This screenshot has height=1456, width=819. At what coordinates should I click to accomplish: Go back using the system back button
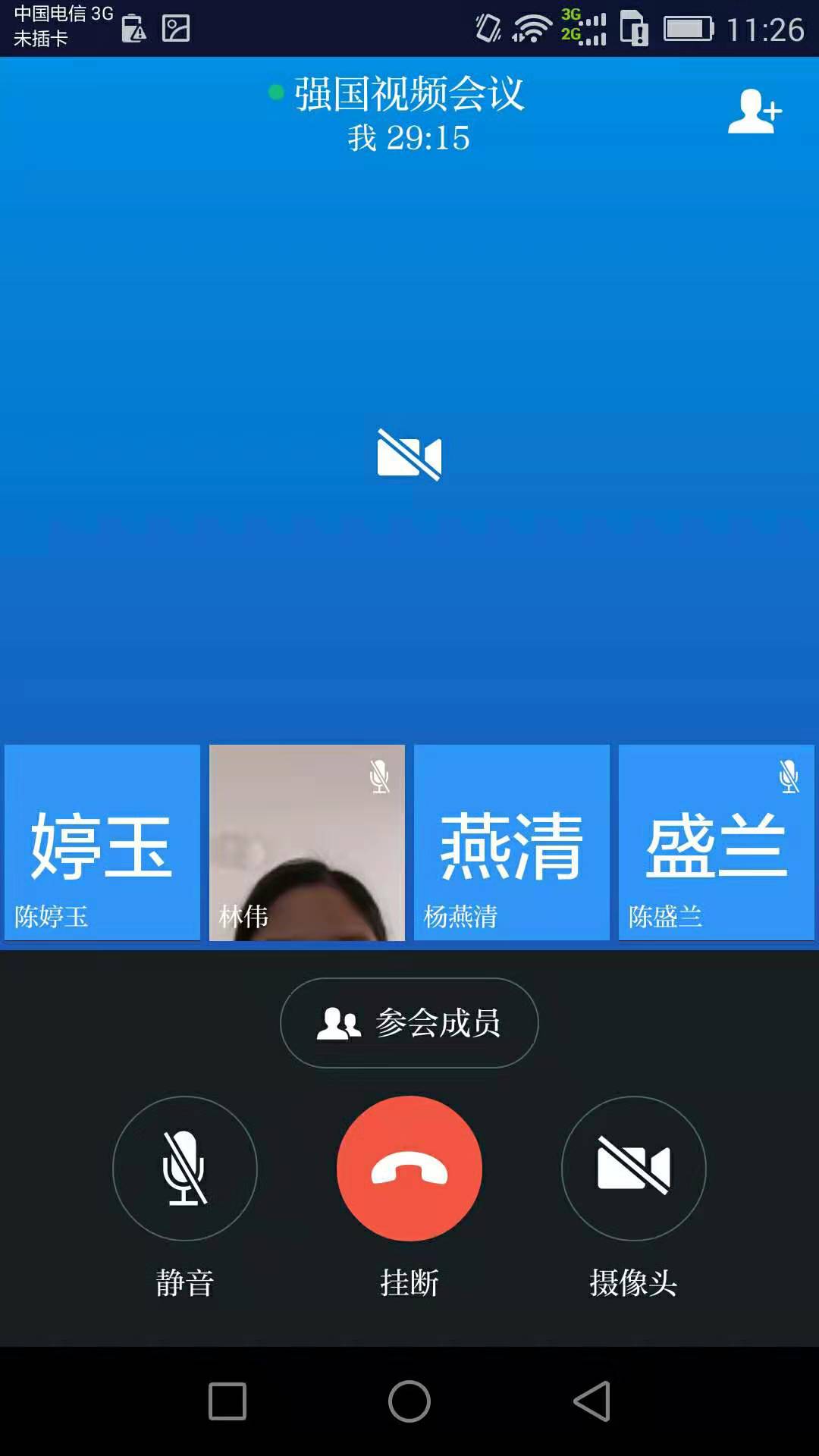coord(592,1401)
